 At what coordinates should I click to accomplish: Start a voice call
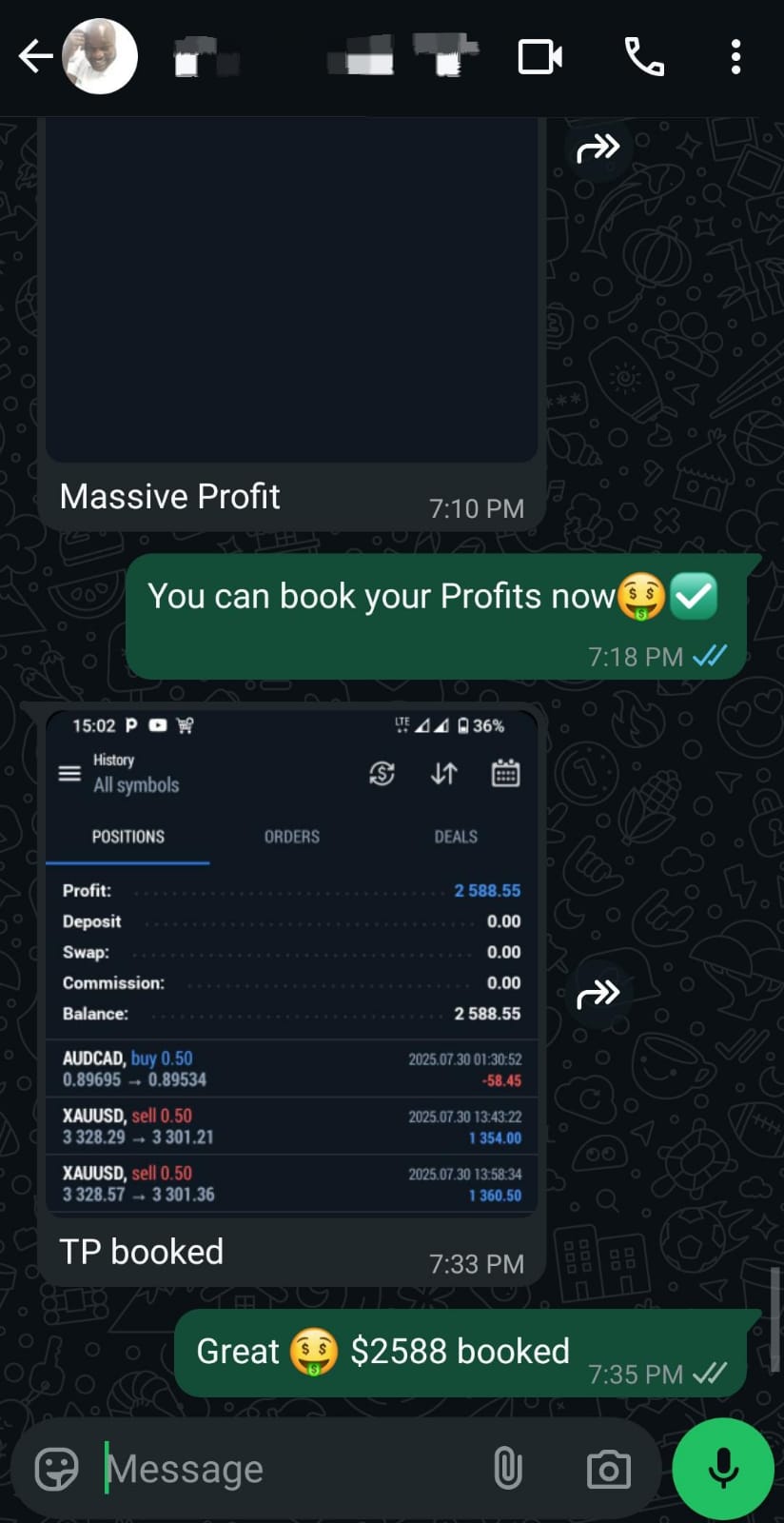coord(644,57)
